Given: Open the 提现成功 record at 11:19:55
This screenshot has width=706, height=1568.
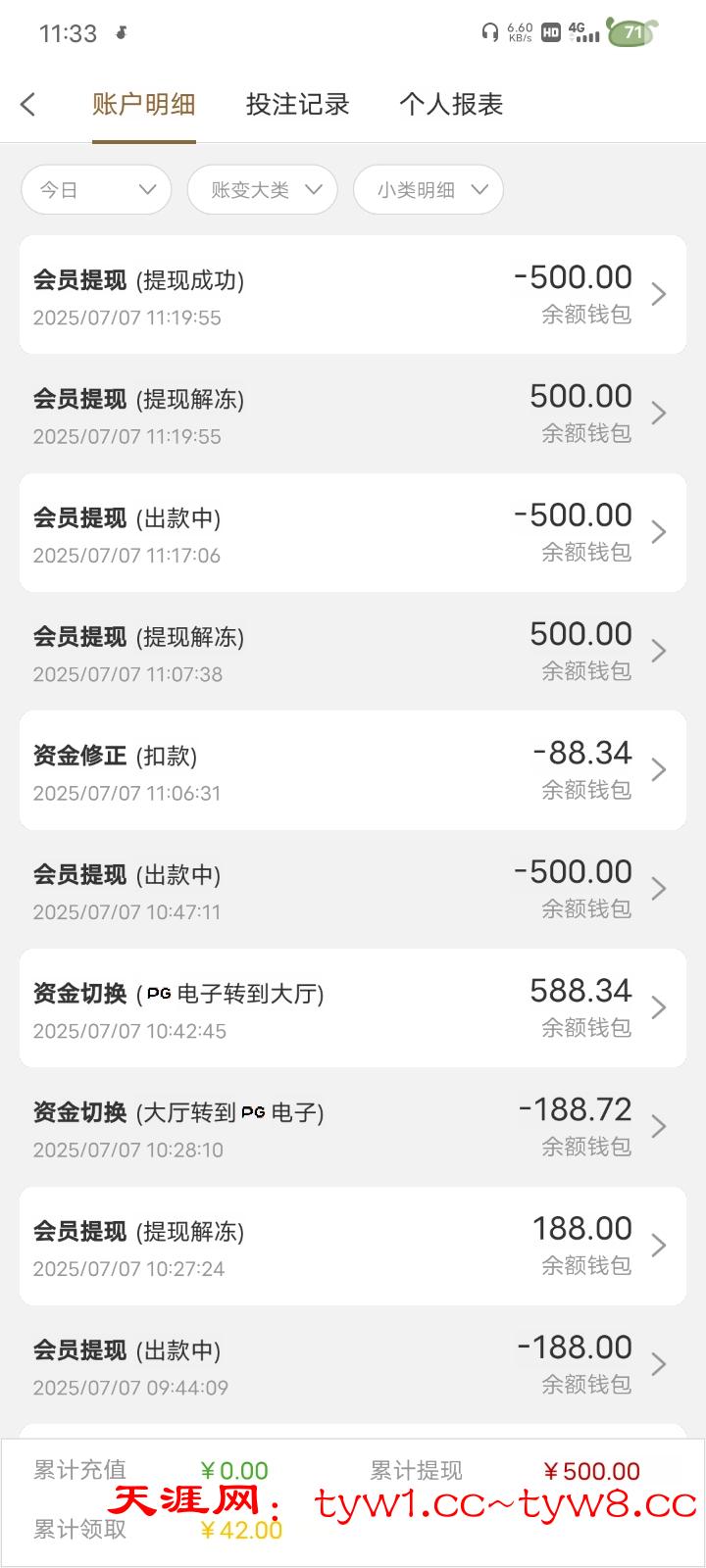Looking at the screenshot, I should 353,295.
